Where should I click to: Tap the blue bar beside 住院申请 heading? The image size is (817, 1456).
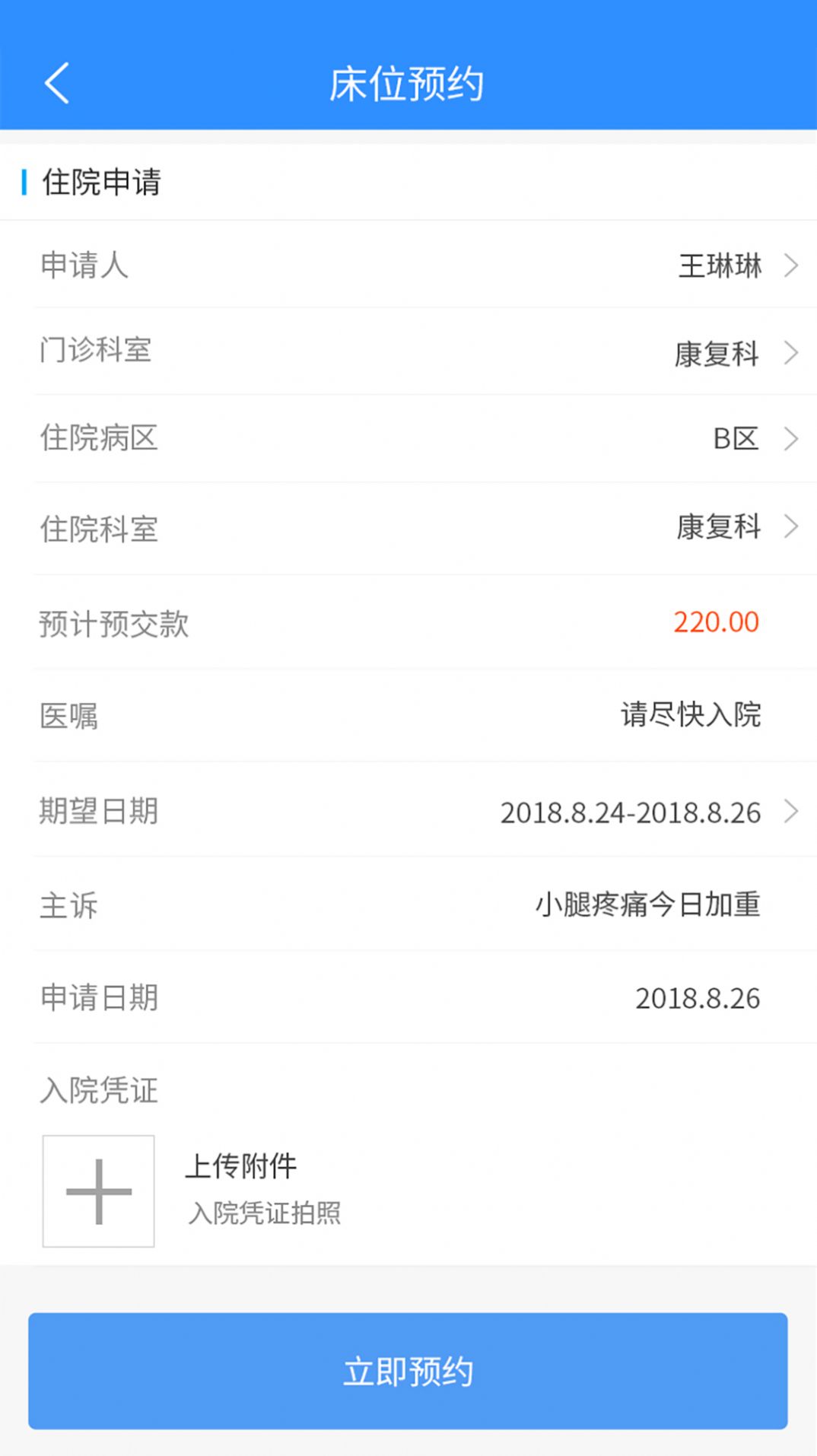(25, 180)
